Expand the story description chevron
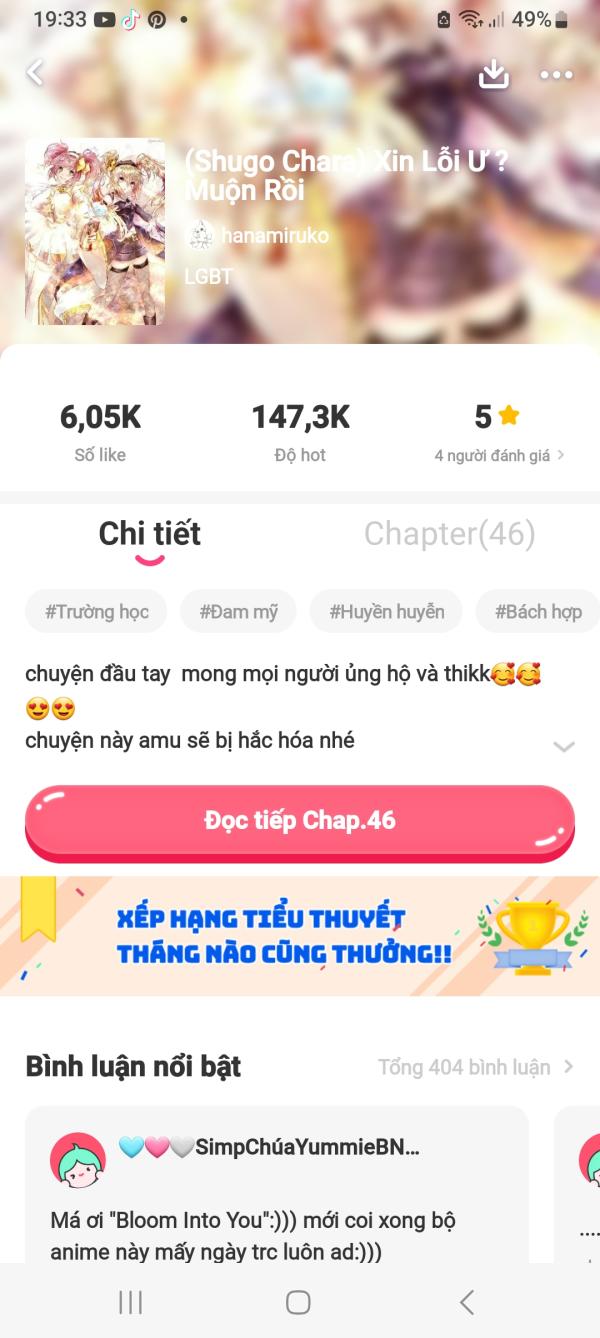This screenshot has height=1338, width=600. (564, 746)
